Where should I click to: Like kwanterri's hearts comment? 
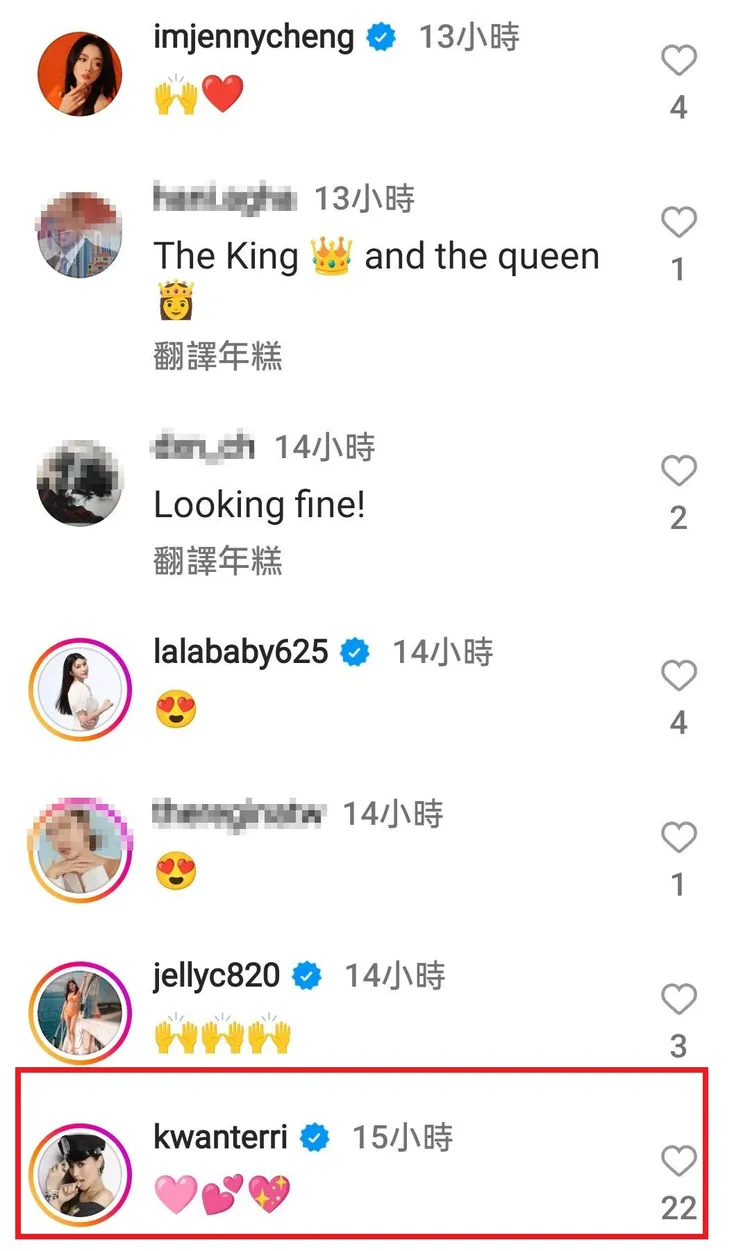coord(679,1161)
